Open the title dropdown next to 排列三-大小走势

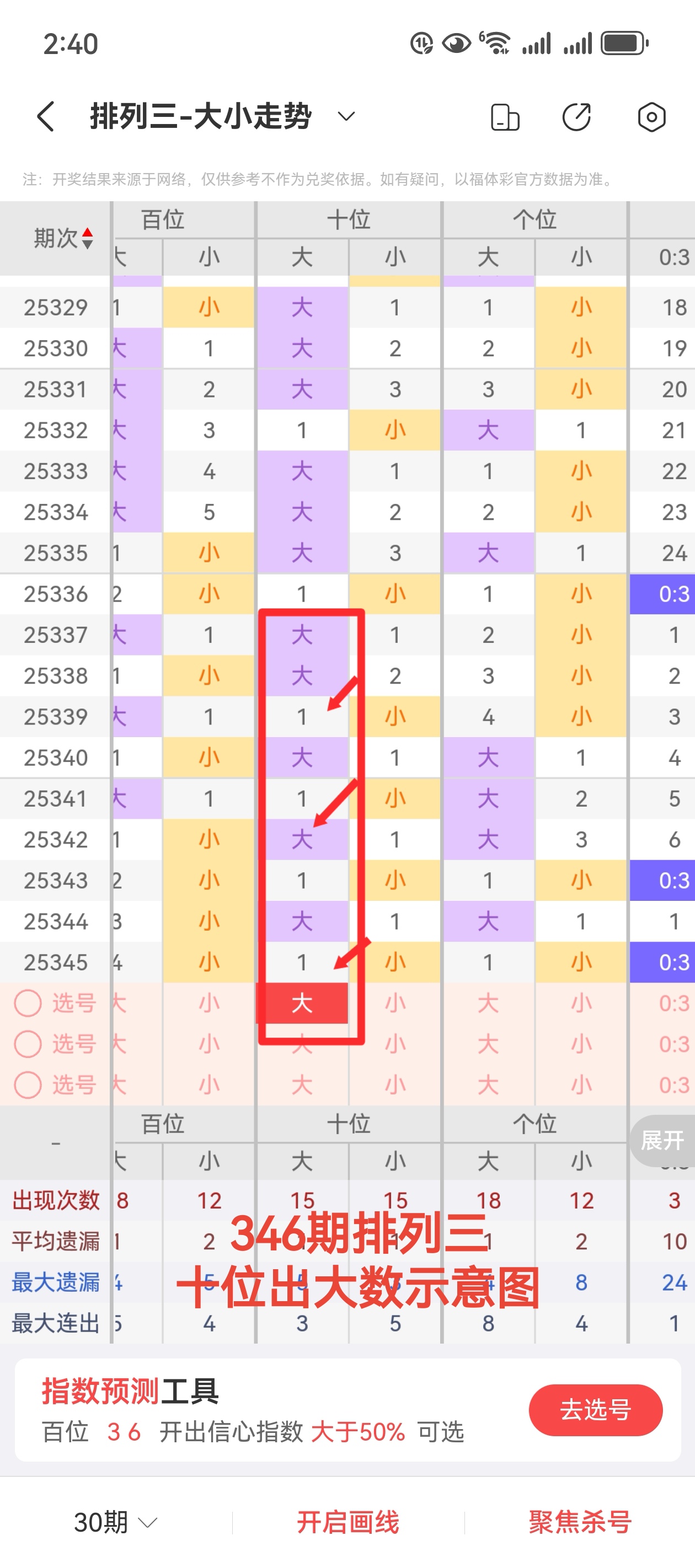click(345, 117)
